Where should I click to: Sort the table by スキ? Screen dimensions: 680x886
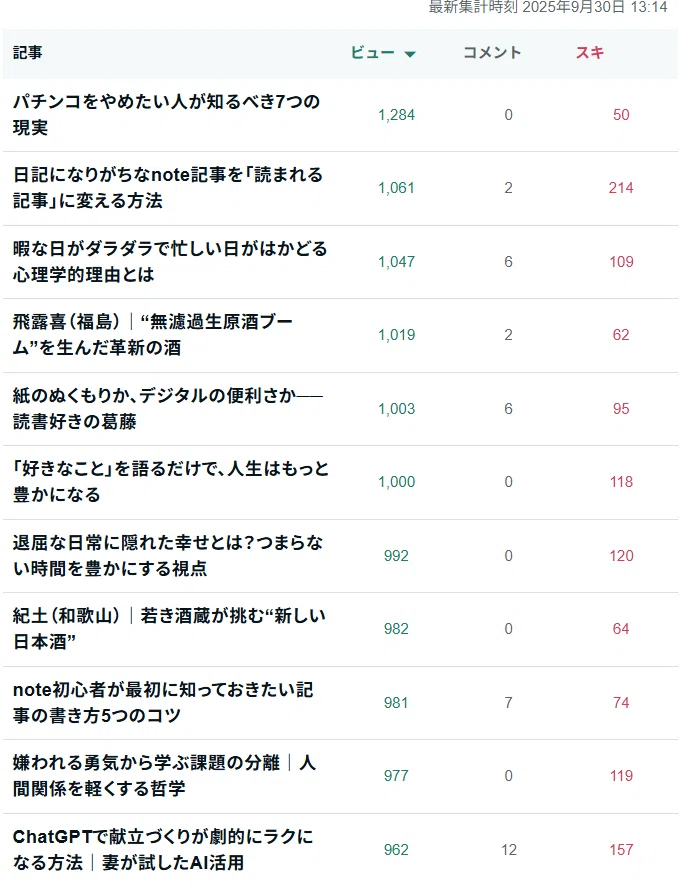pos(590,53)
